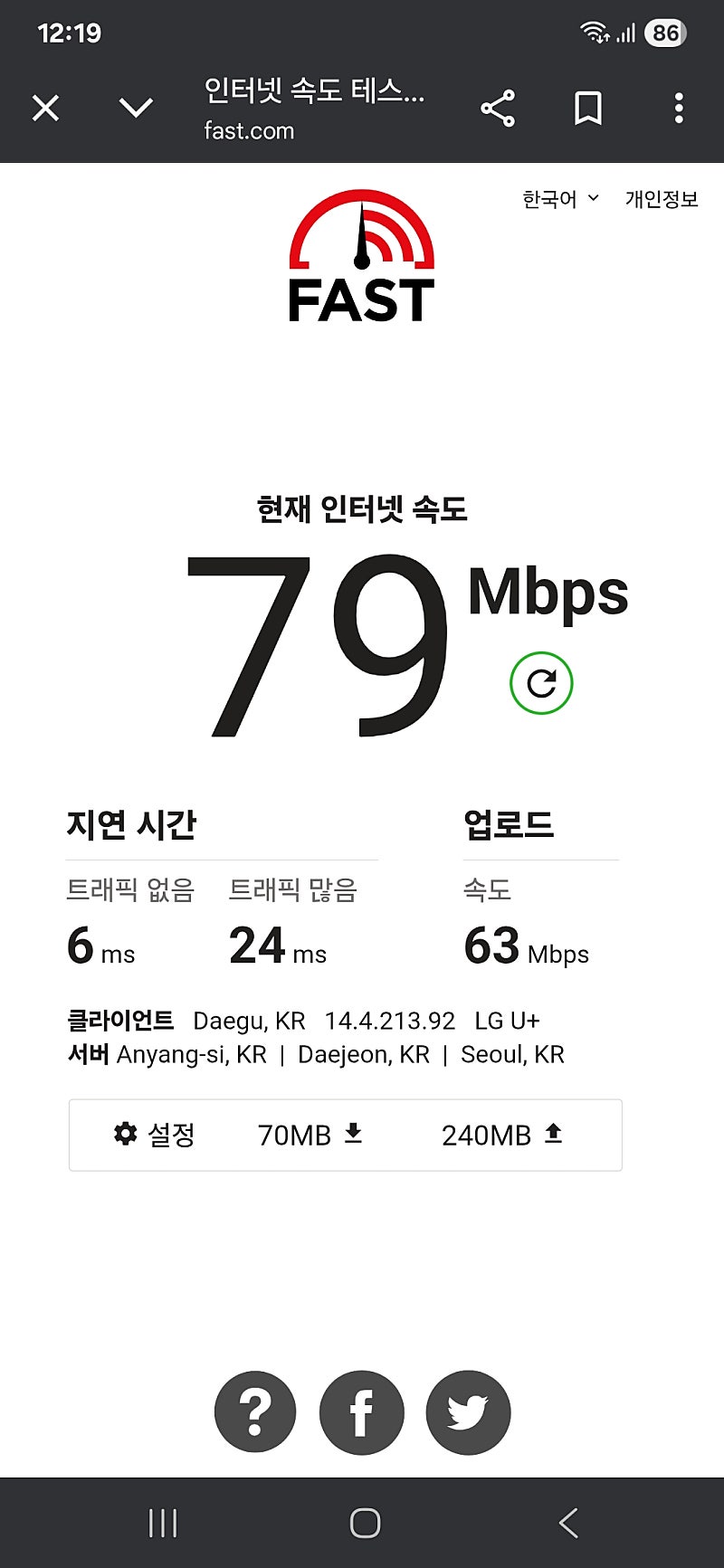Share the result on Twitter
Viewport: 724px width, 1568px height.
pyautogui.click(x=468, y=1412)
